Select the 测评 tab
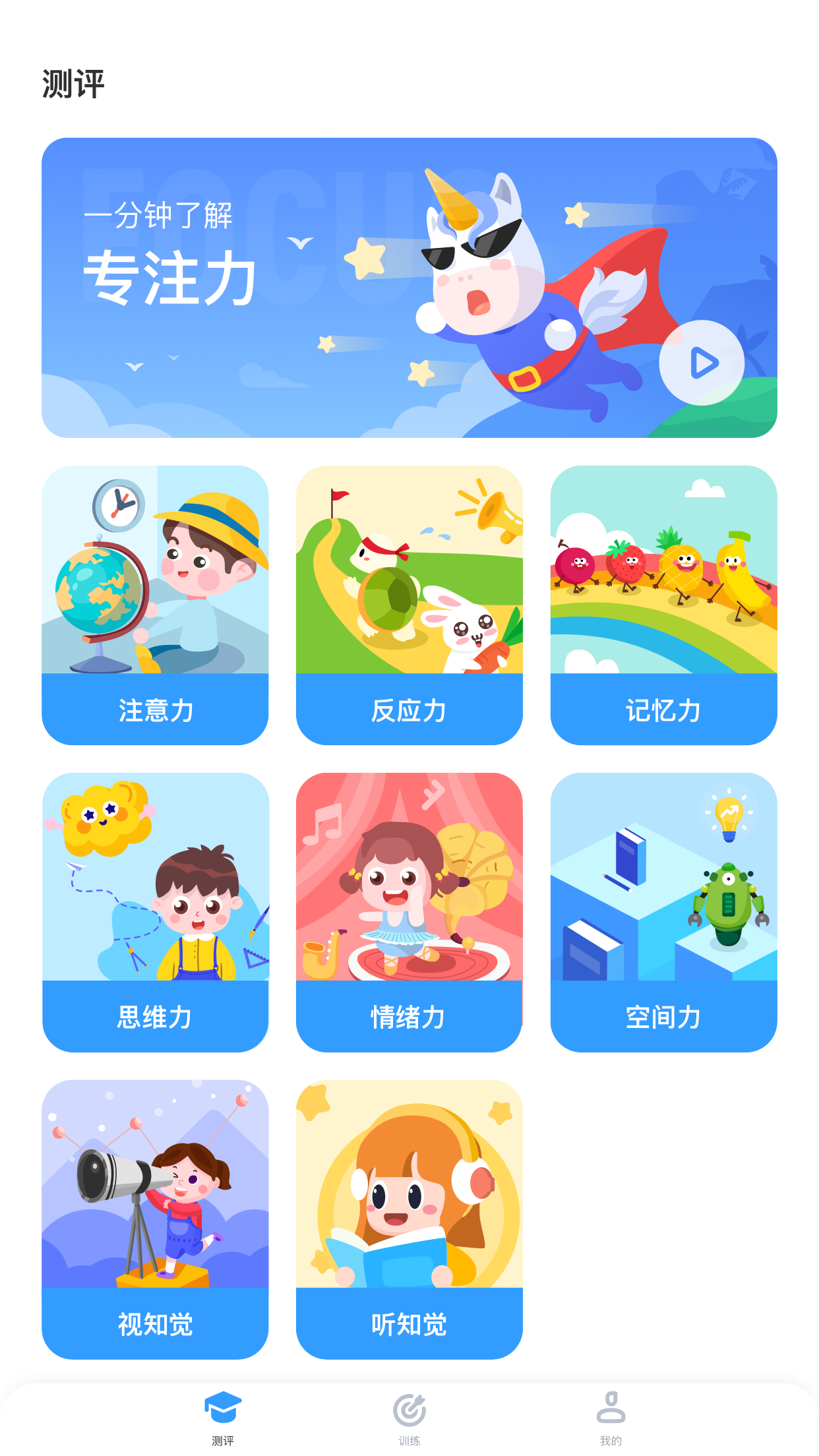The image size is (819, 1456). pyautogui.click(x=223, y=1418)
